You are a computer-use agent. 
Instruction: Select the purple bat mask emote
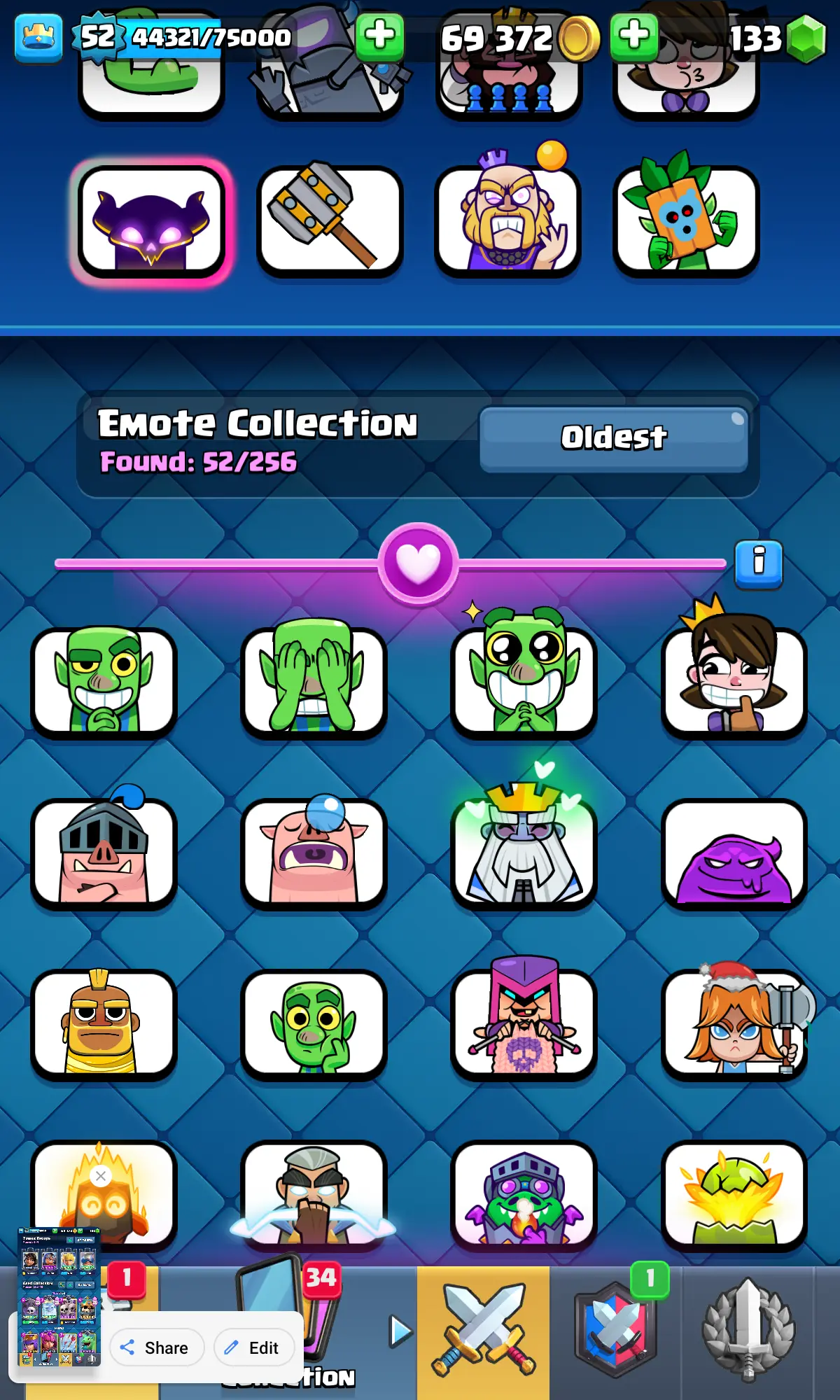[151, 220]
